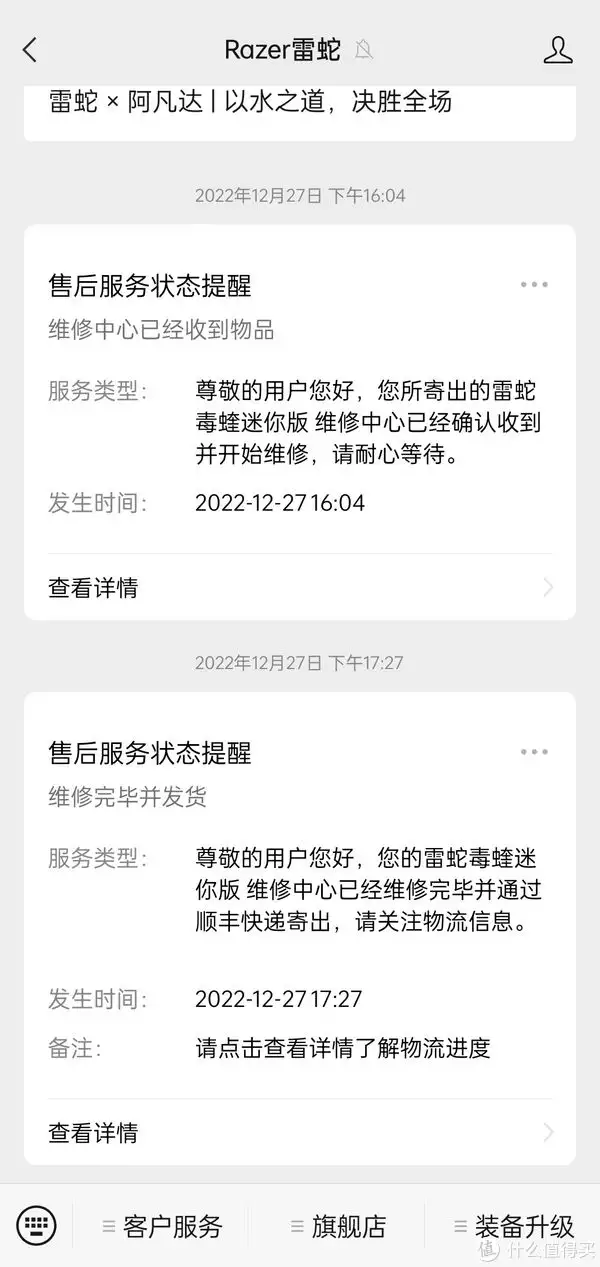
Task: Open the 客户服务 menu
Action: point(162,1226)
